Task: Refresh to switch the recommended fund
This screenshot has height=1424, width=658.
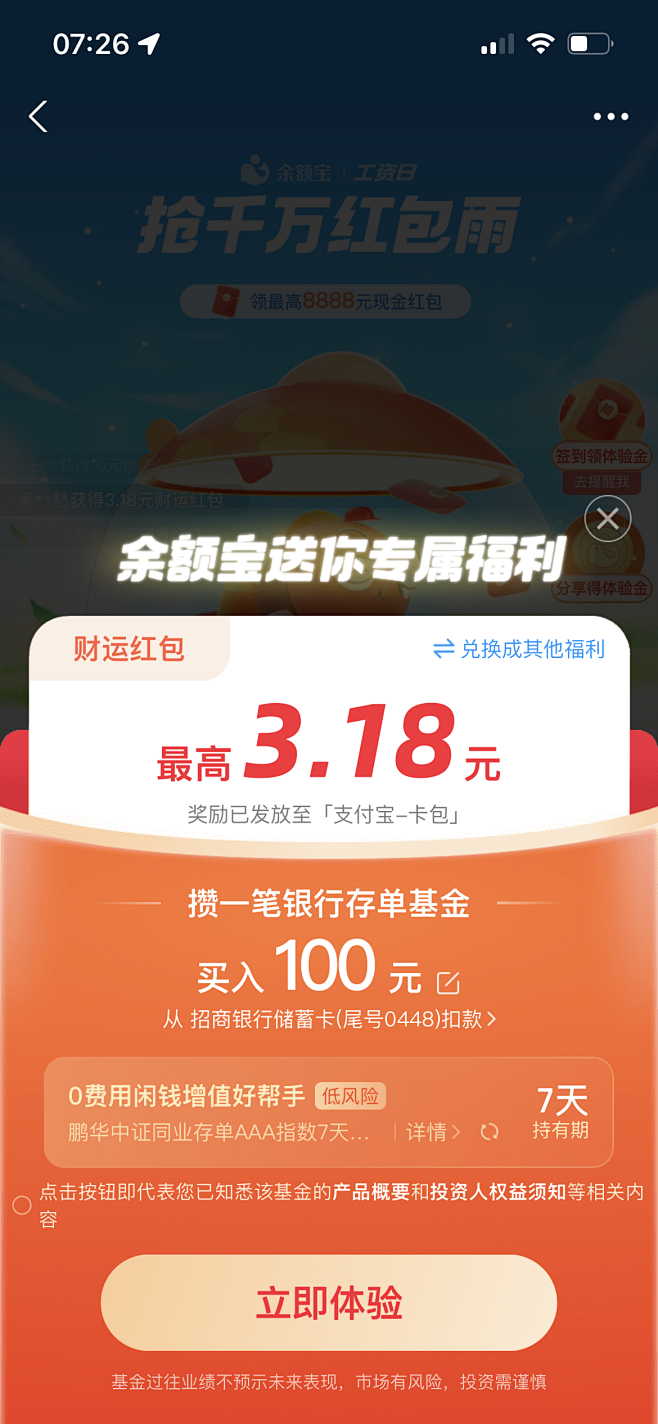Action: tap(489, 1132)
